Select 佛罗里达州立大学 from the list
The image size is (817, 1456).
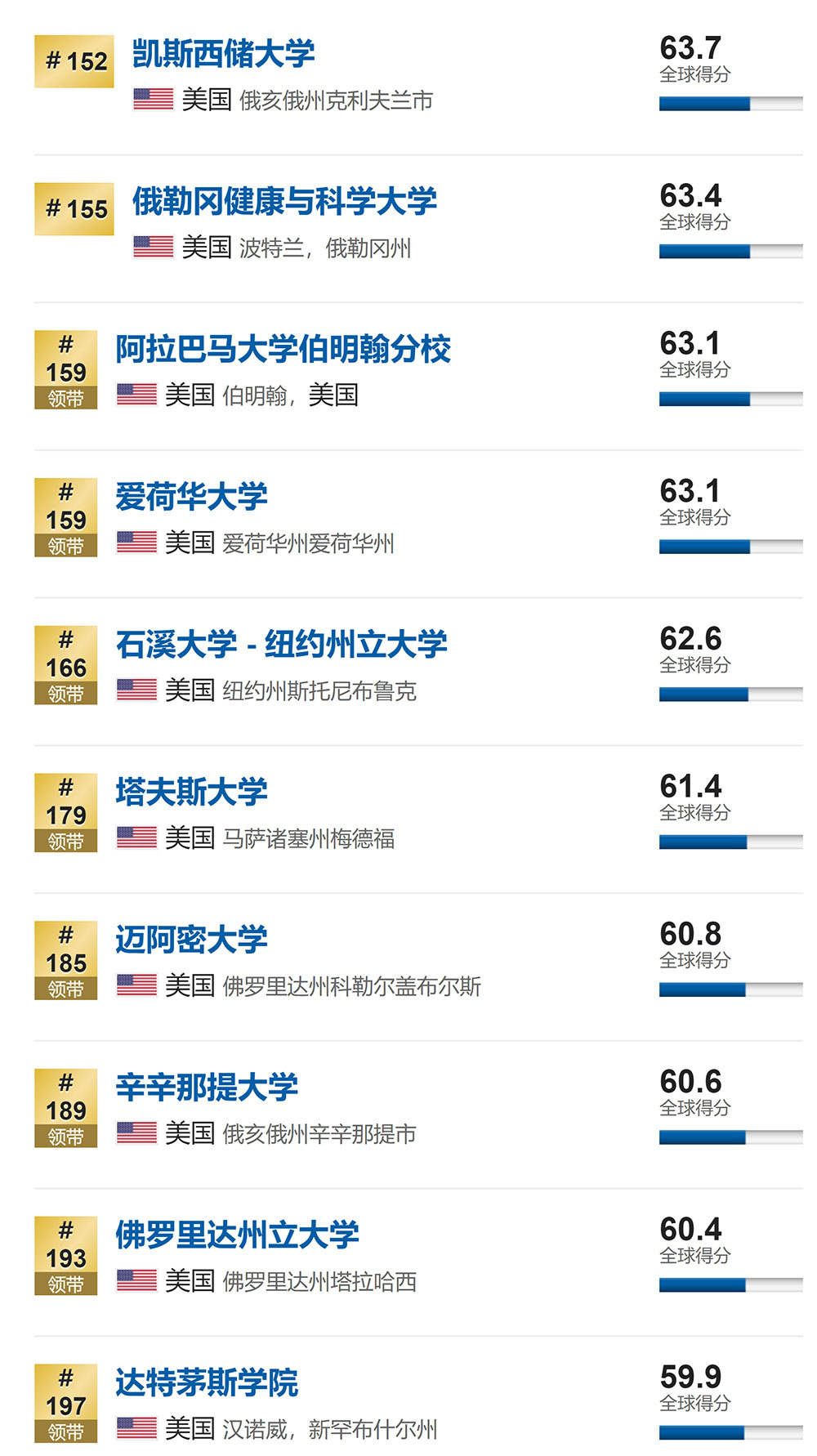click(x=237, y=1235)
